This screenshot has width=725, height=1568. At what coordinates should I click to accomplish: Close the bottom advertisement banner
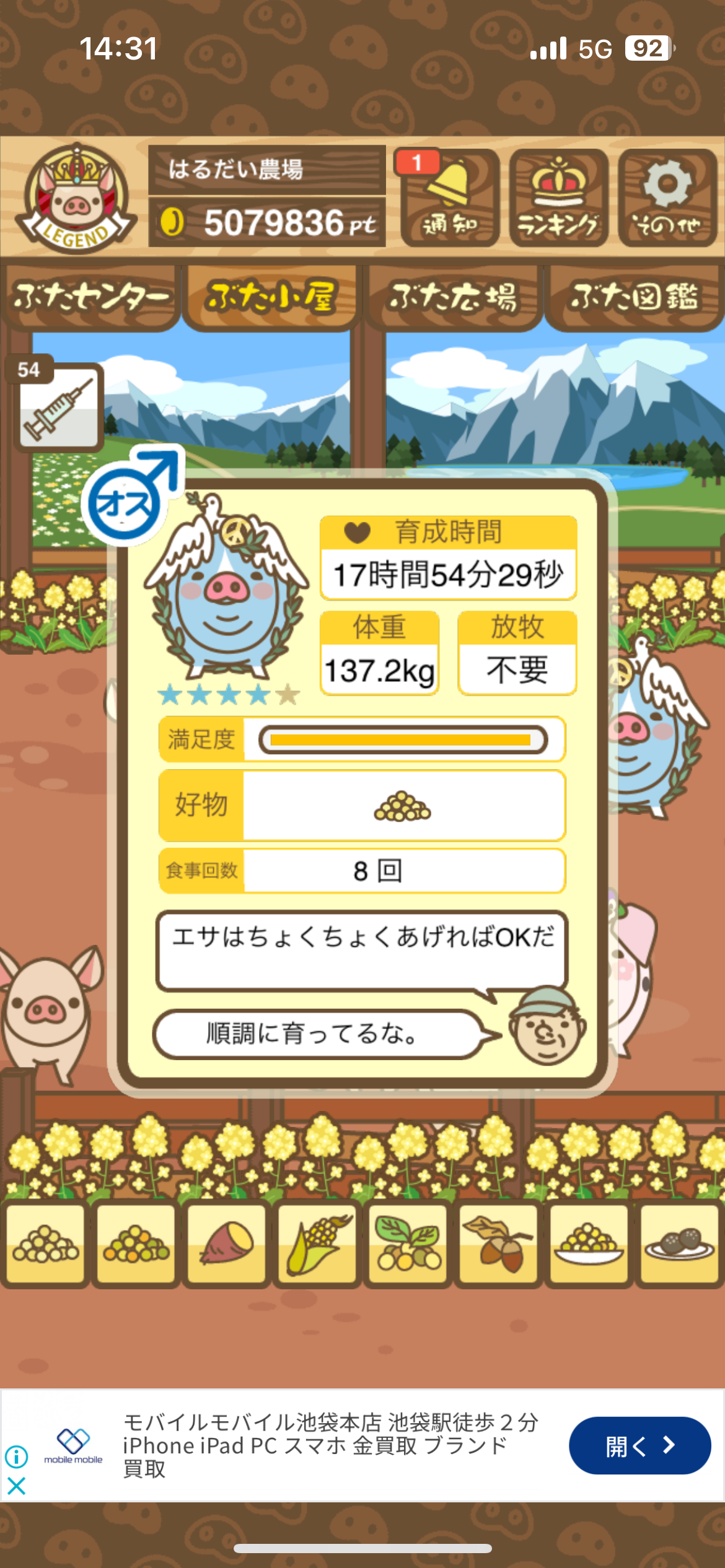coord(16,1486)
